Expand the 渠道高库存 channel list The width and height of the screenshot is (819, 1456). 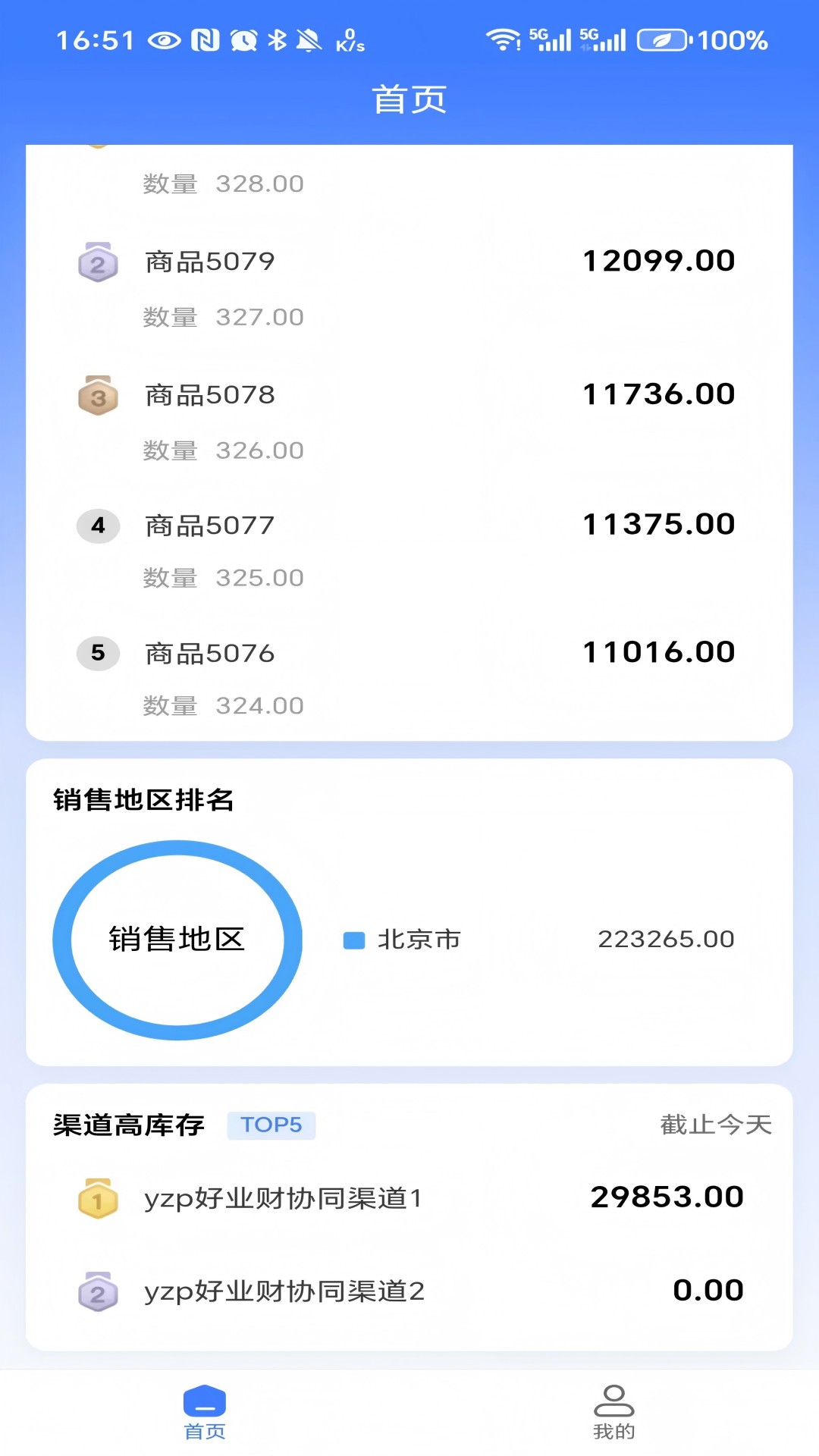click(x=127, y=1125)
